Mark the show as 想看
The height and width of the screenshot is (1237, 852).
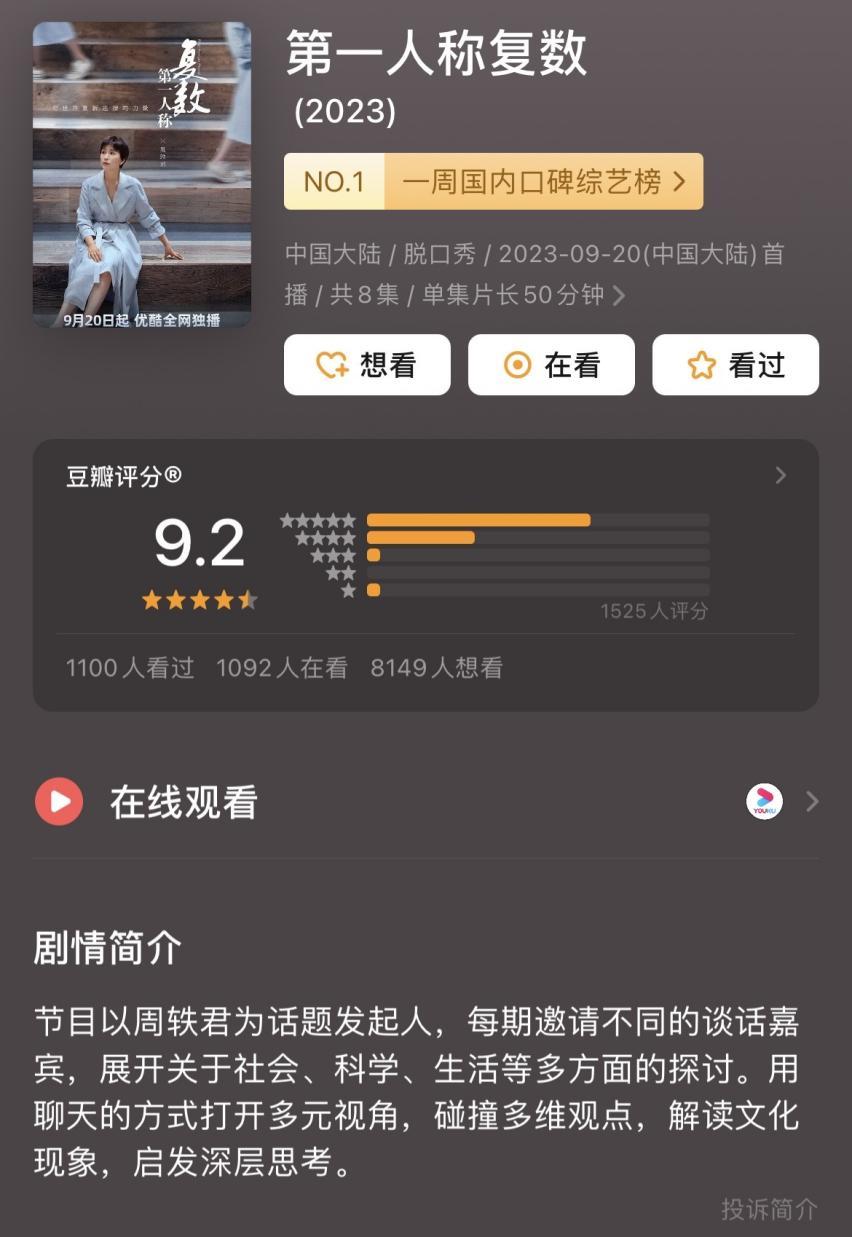click(x=367, y=365)
